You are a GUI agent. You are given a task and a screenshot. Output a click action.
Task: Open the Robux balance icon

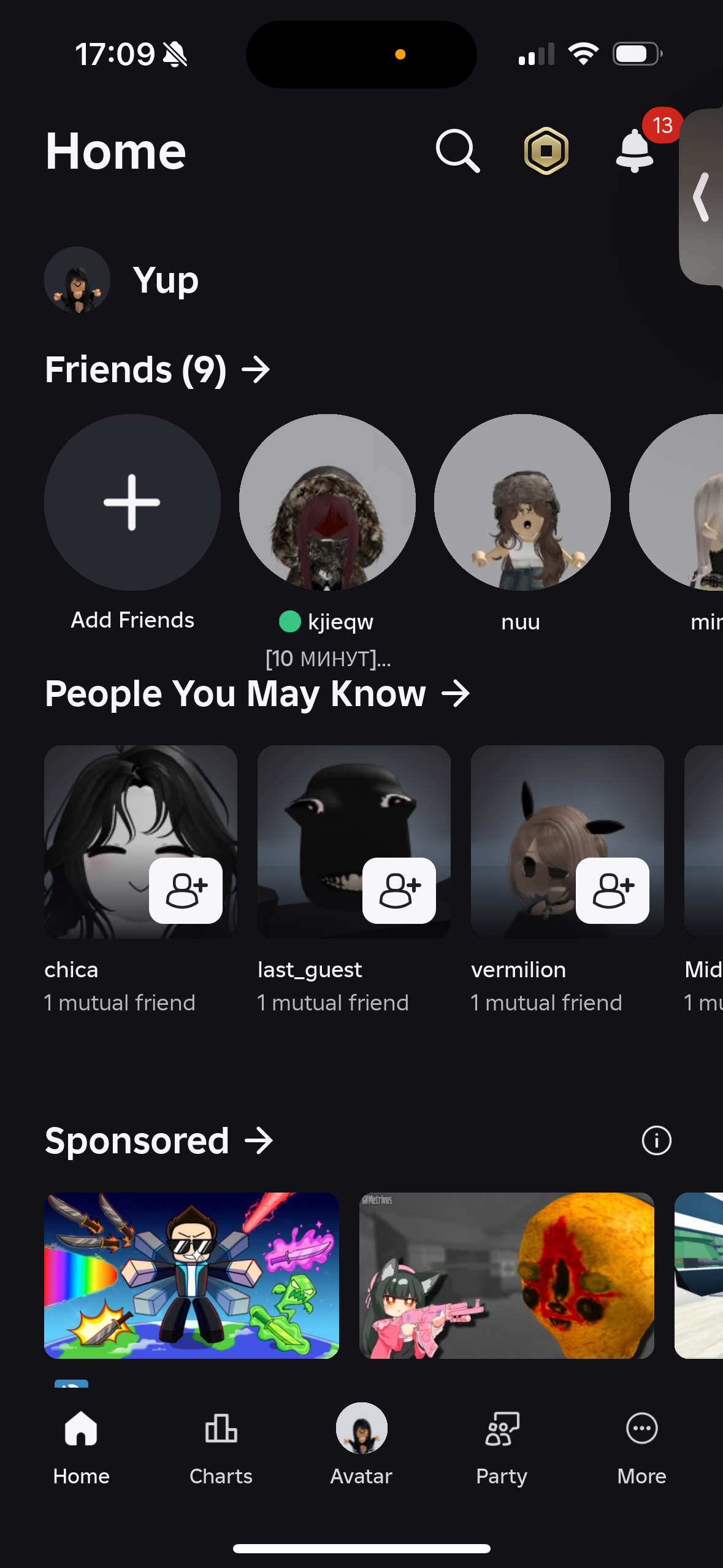click(546, 151)
